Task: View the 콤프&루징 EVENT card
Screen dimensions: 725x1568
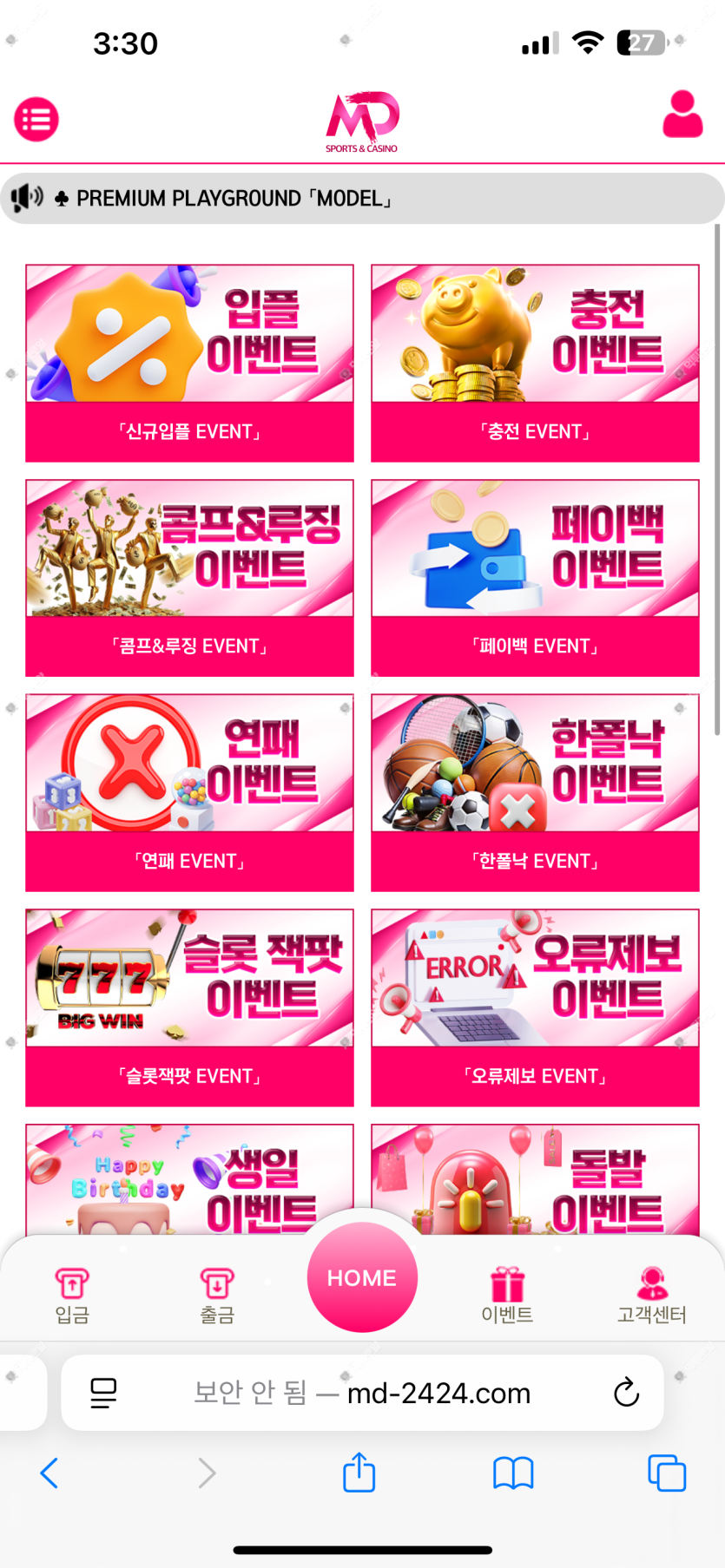Action: (189, 578)
